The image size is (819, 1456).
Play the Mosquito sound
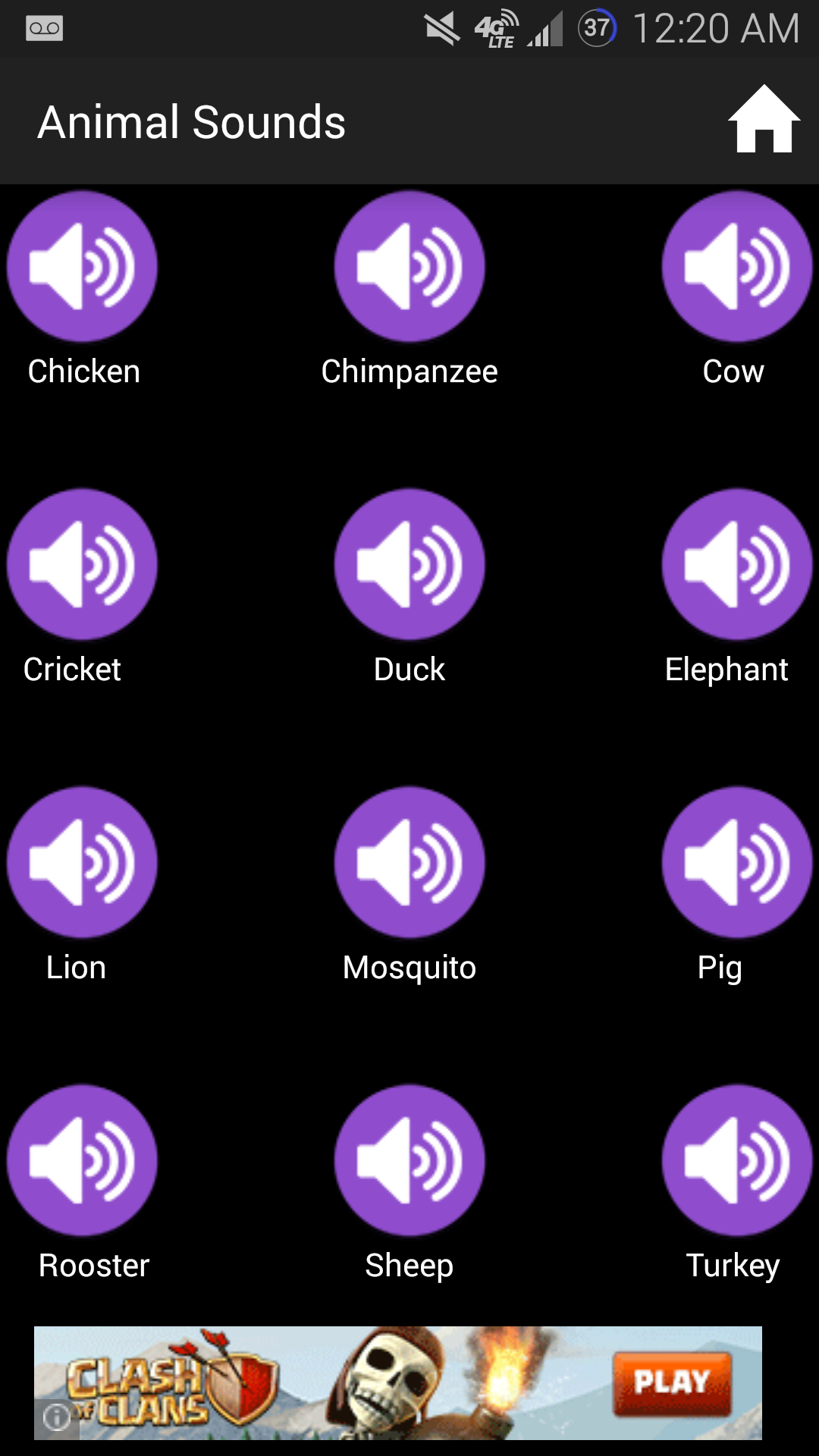click(x=409, y=862)
